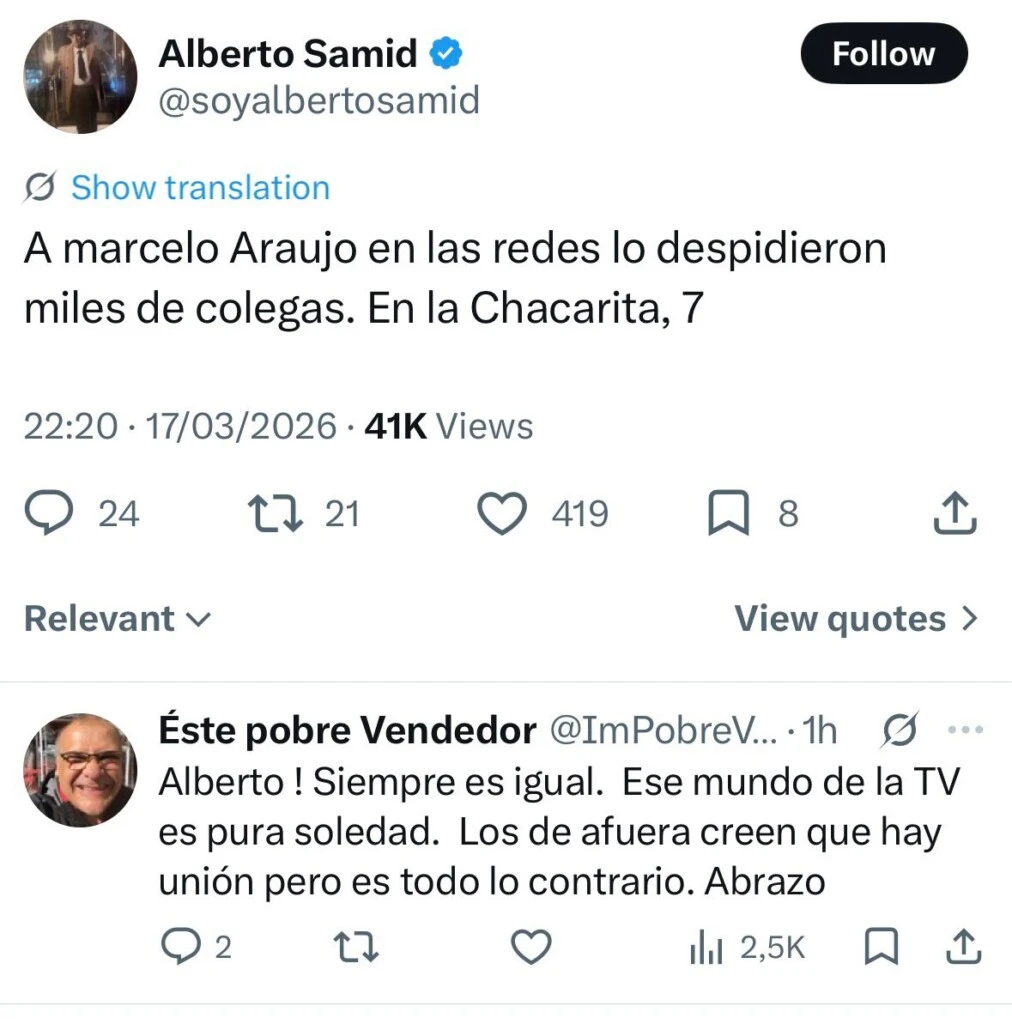This screenshot has width=1012, height=1024.
Task: Like Éste pobre Vendedor's reply
Action: [x=531, y=946]
